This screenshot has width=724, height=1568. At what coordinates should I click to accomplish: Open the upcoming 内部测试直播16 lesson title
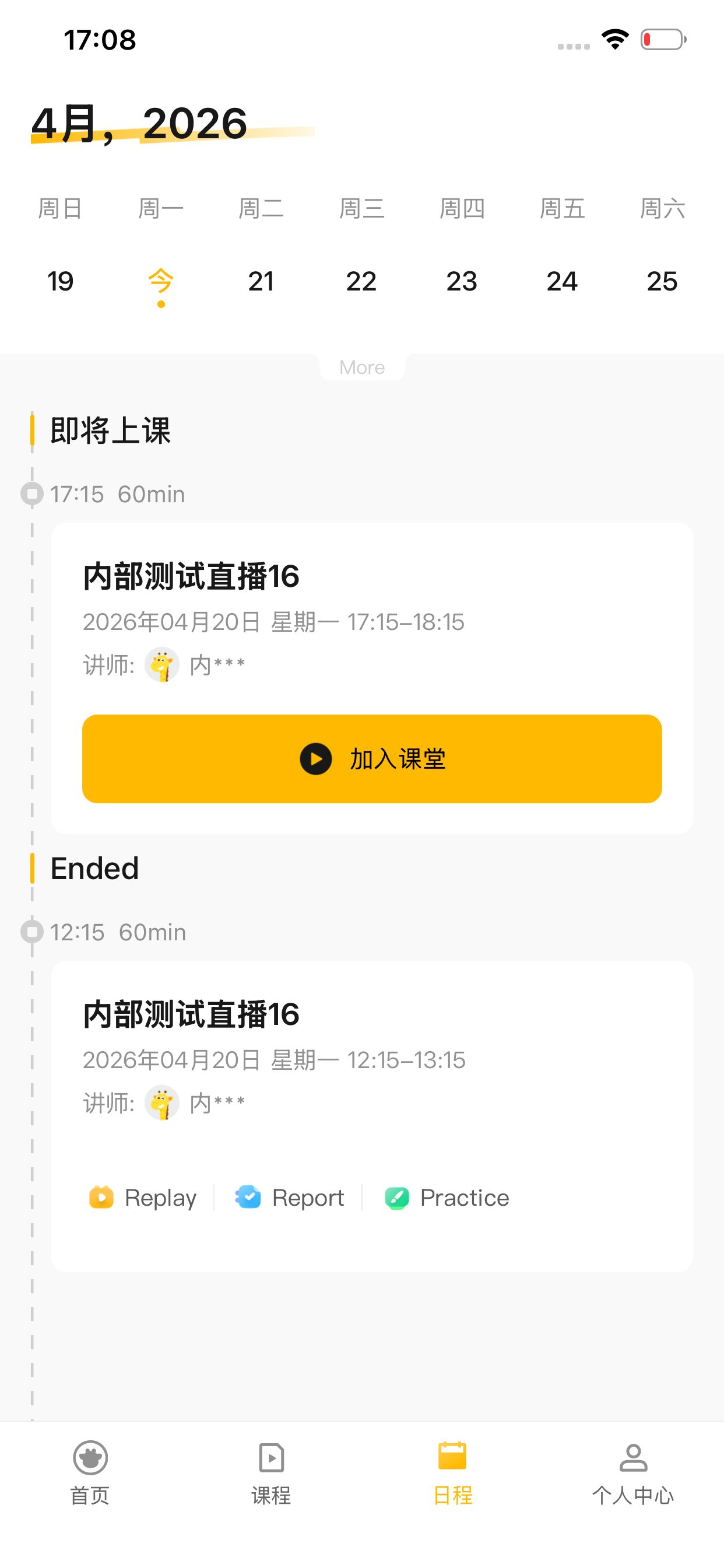[x=191, y=576]
